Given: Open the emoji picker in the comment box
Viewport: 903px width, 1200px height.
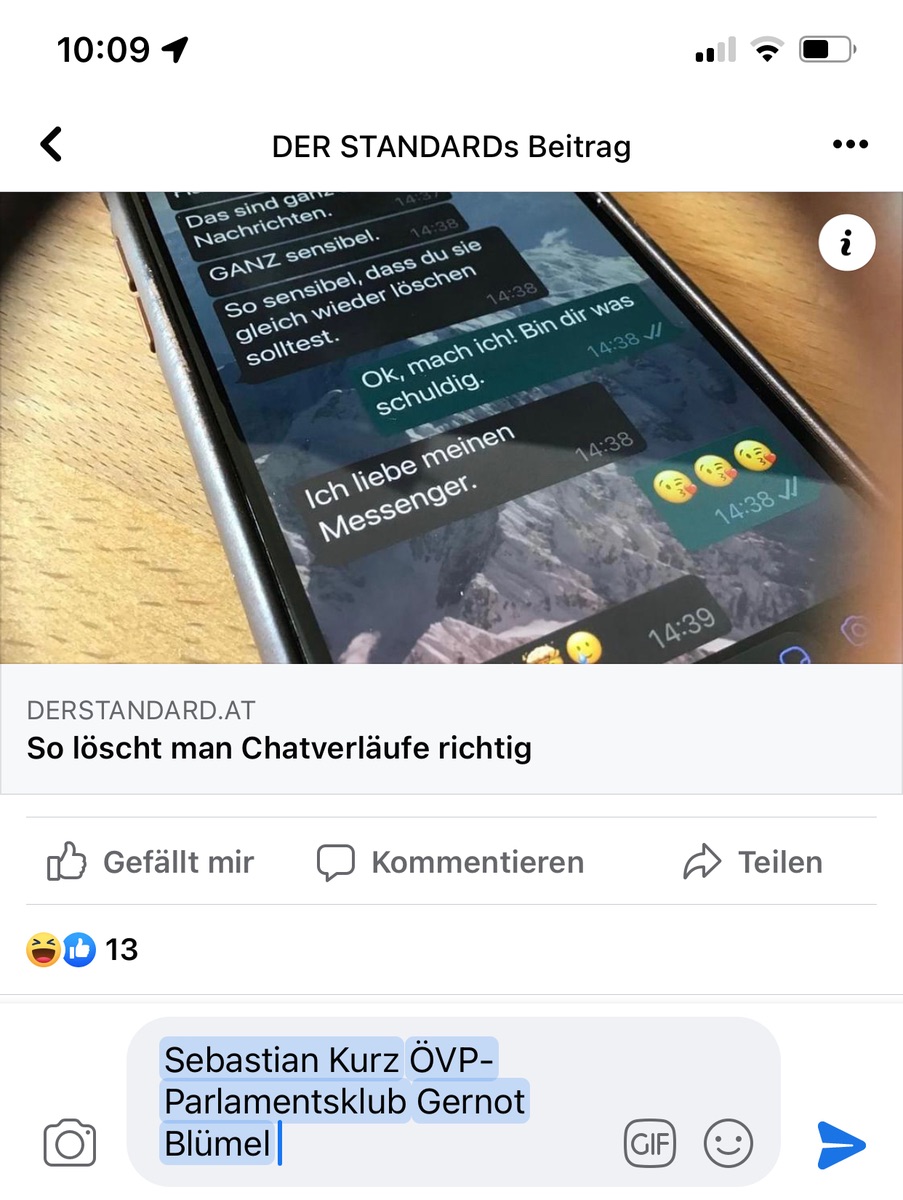Looking at the screenshot, I should pyautogui.click(x=728, y=1143).
